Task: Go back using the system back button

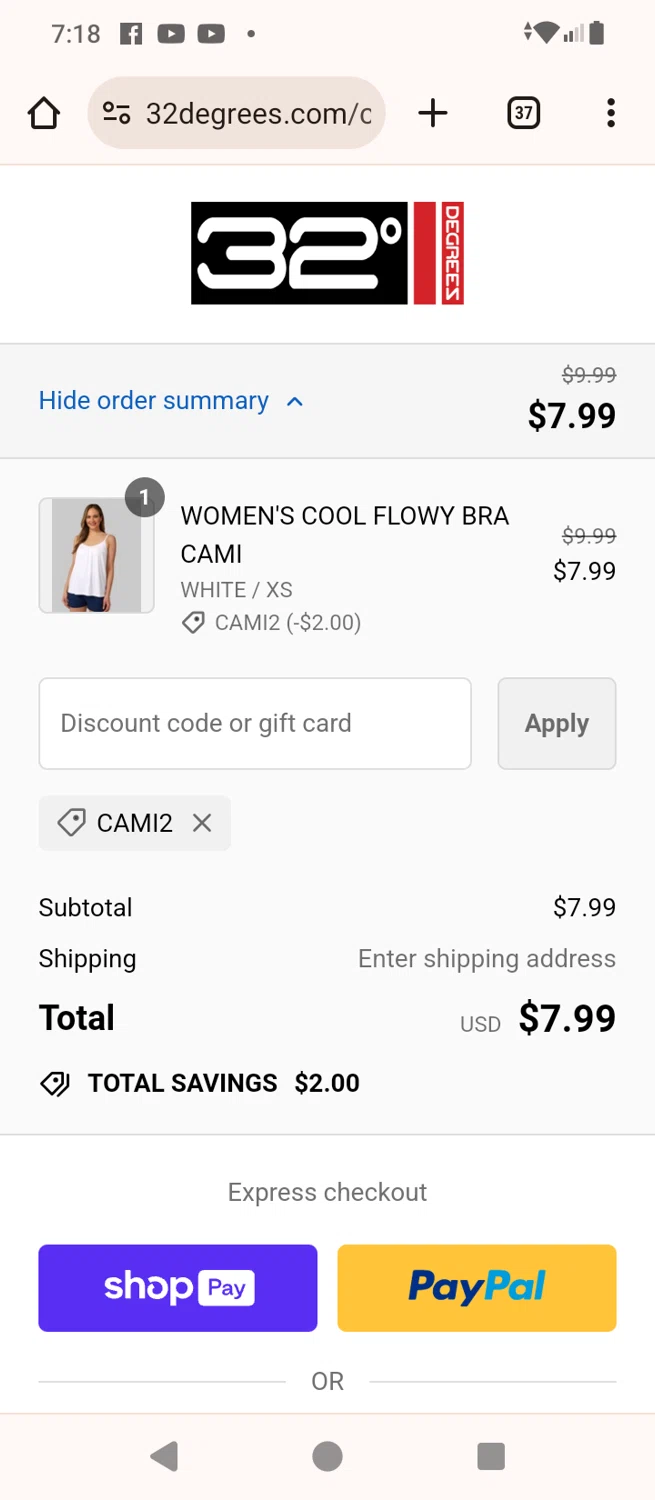Action: pos(164,1456)
